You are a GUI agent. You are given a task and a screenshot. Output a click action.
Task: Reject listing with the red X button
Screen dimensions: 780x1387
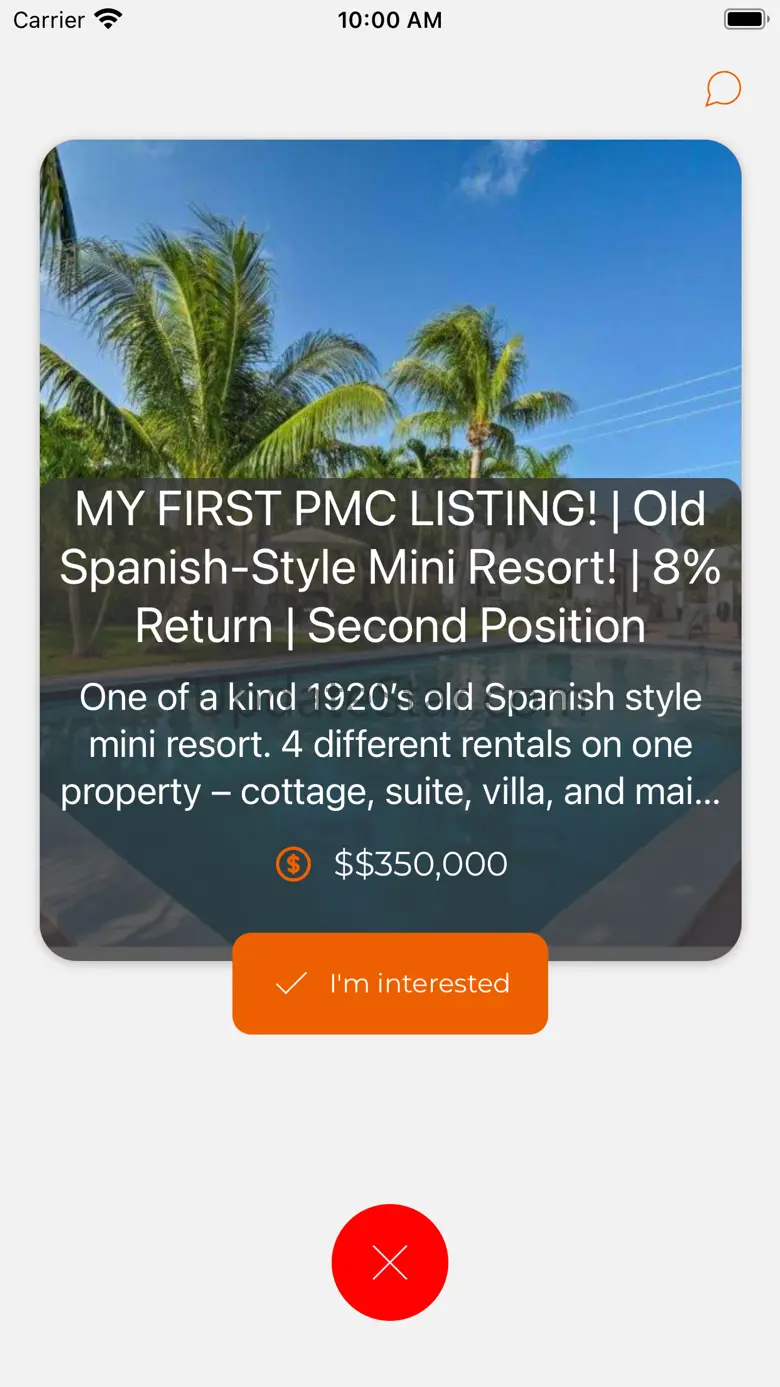click(x=390, y=1262)
